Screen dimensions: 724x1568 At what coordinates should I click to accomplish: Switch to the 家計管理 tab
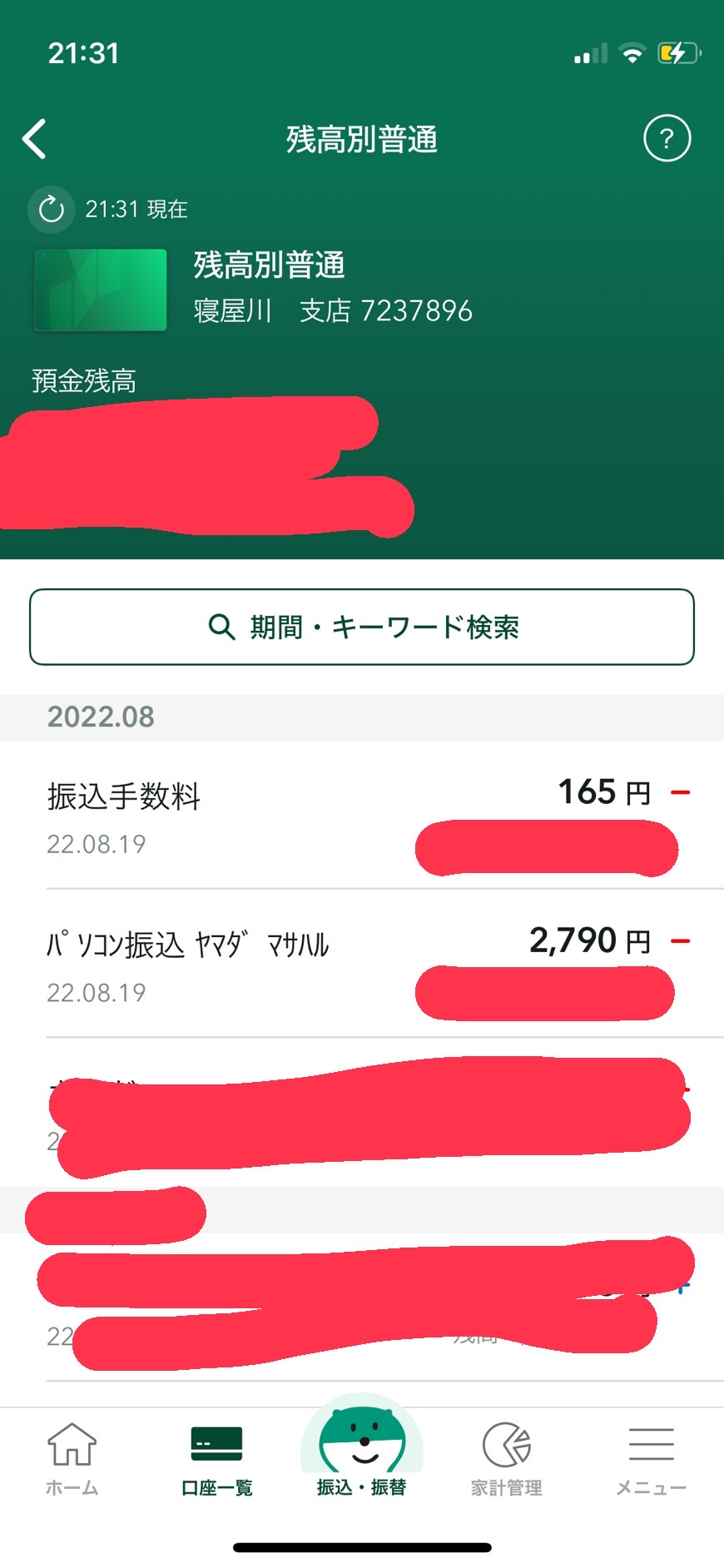tap(507, 1460)
